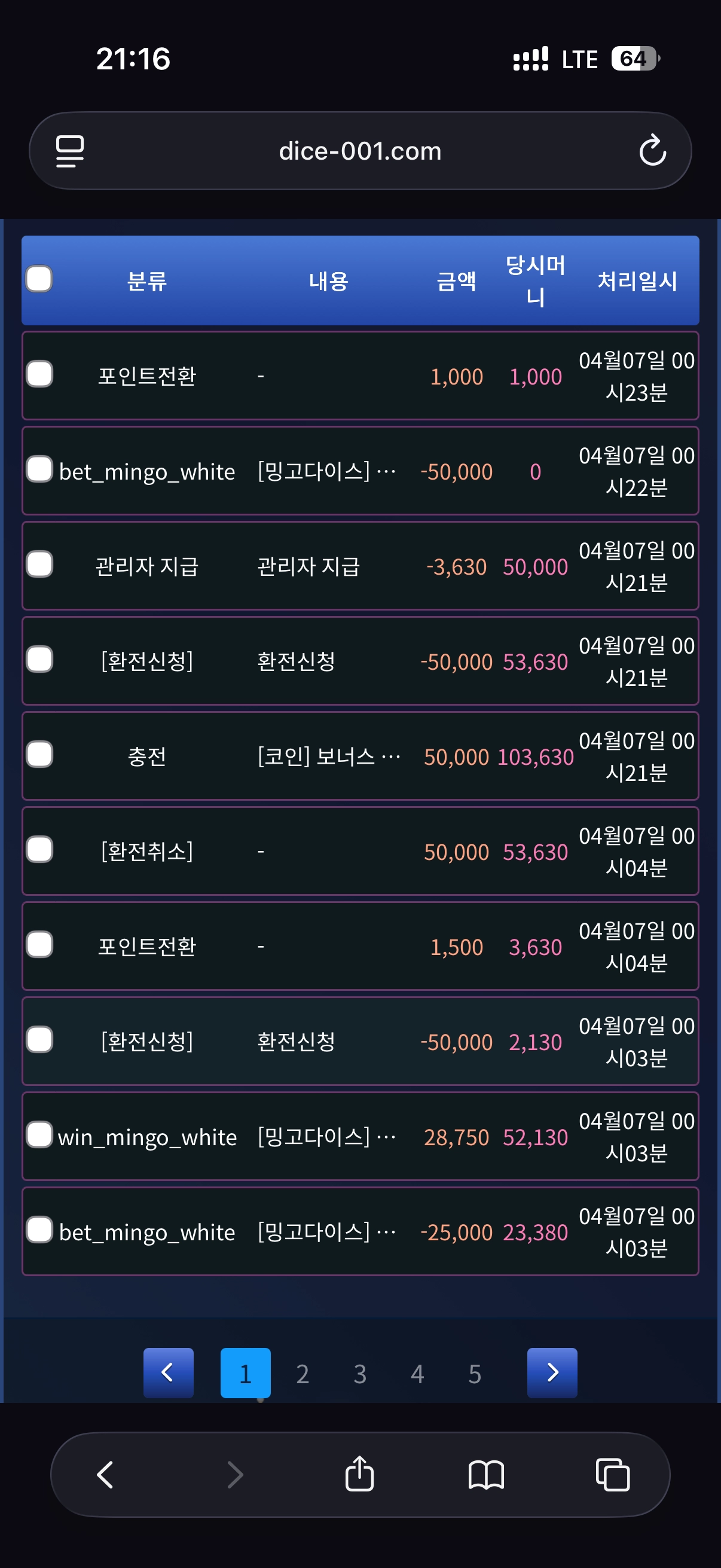Viewport: 721px width, 1568px height.
Task: Go back using the back arrow icon
Action: click(105, 1475)
